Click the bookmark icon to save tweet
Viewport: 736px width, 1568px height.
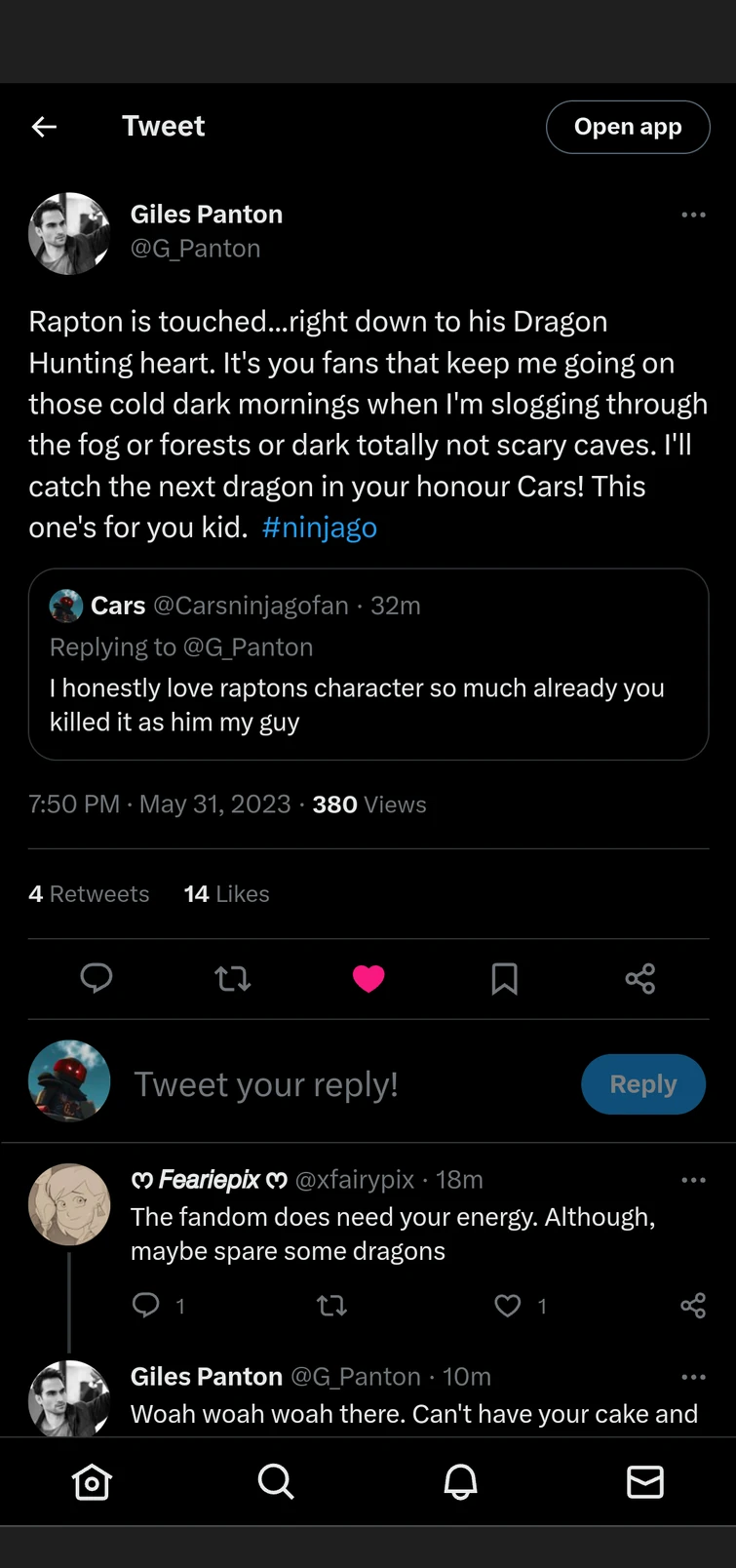coord(505,979)
